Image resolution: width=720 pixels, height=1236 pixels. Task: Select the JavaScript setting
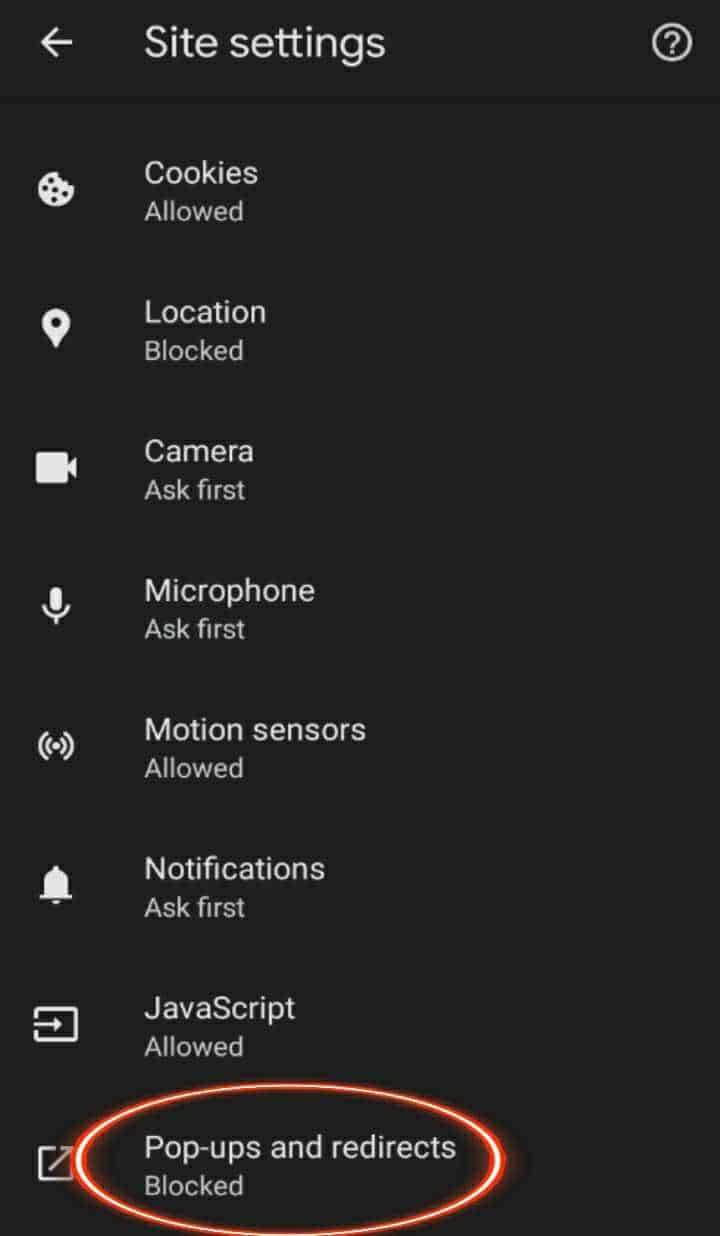pos(219,1024)
